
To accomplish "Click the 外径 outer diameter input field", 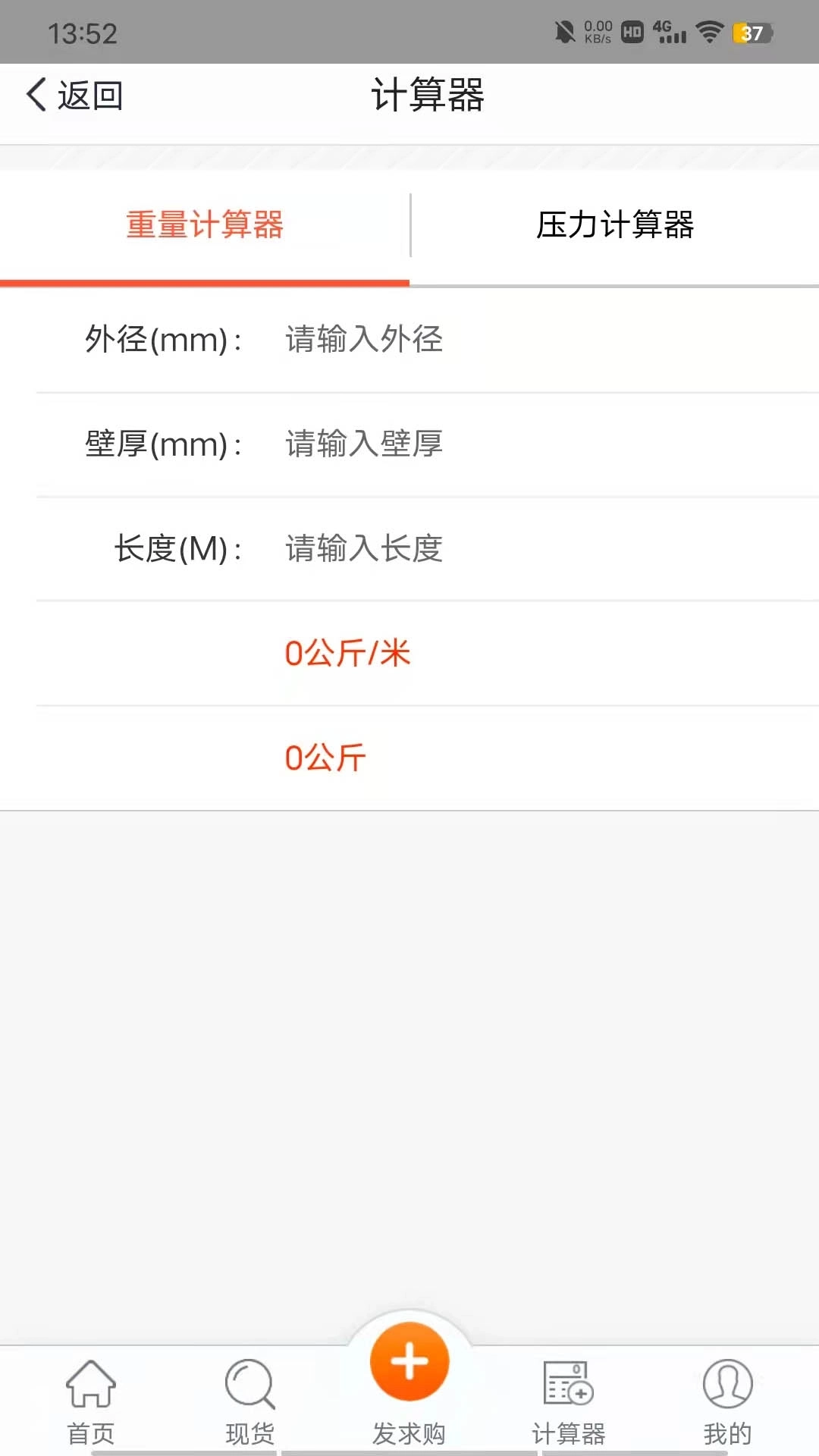I will click(455, 340).
